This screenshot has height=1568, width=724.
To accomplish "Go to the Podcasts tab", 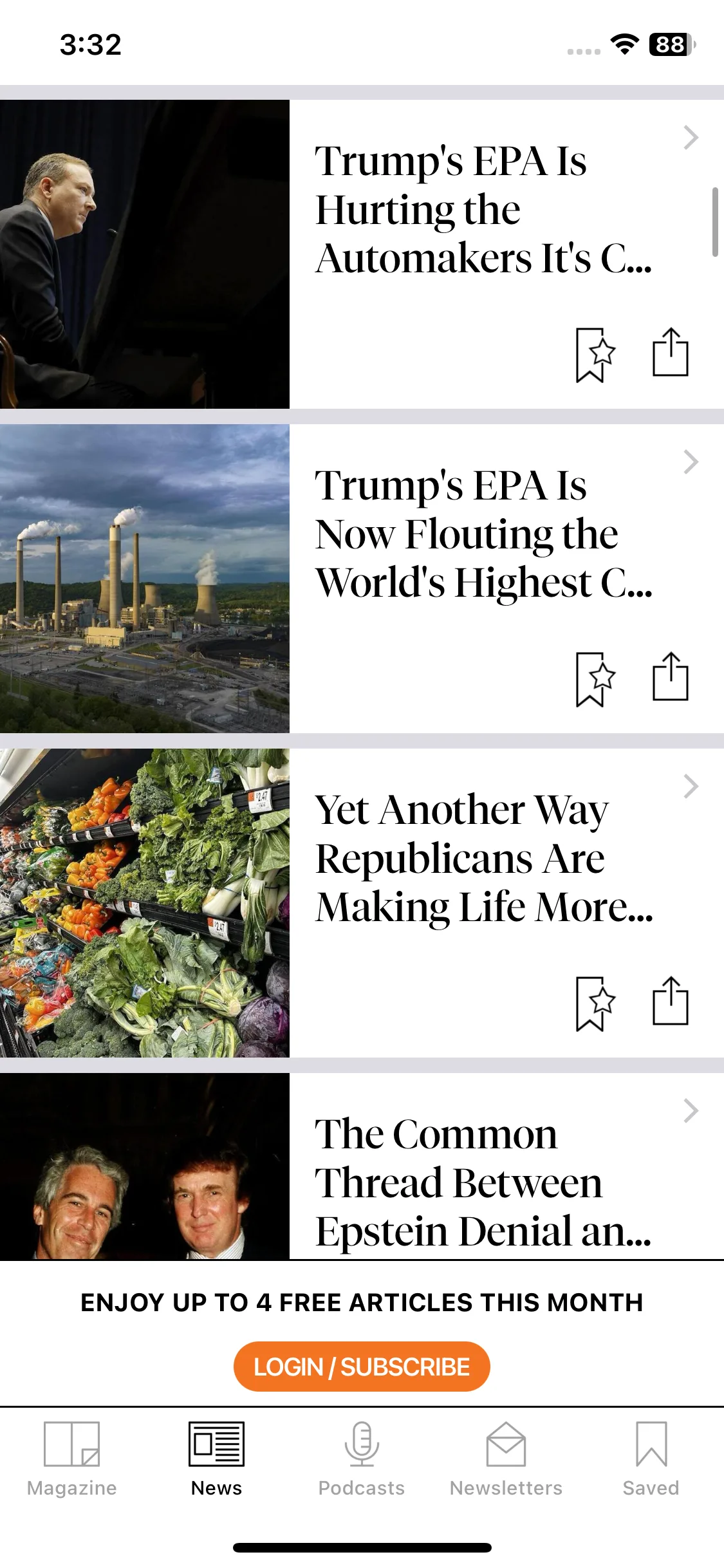I will 361,1459.
